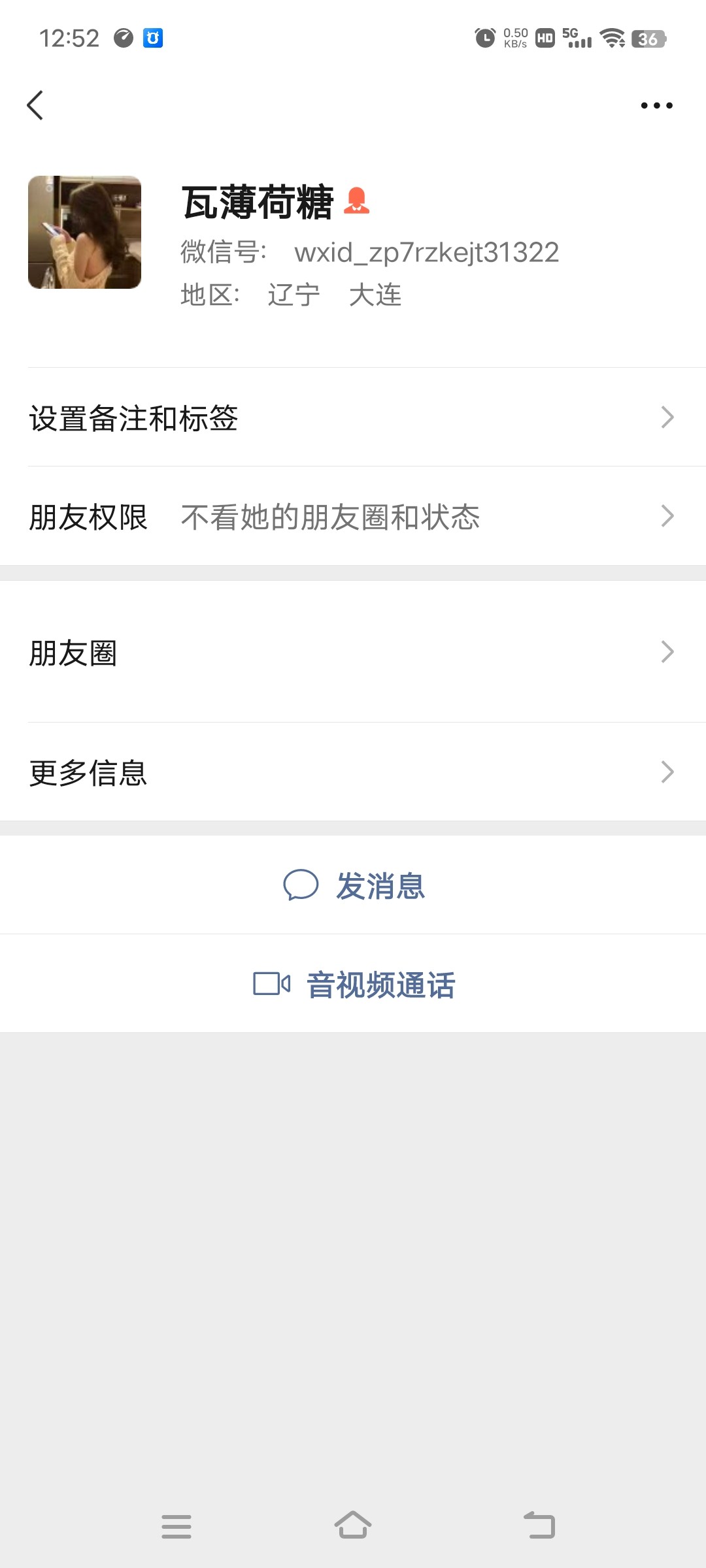
Task: Open the more options menu via ellipsis
Action: 656,105
